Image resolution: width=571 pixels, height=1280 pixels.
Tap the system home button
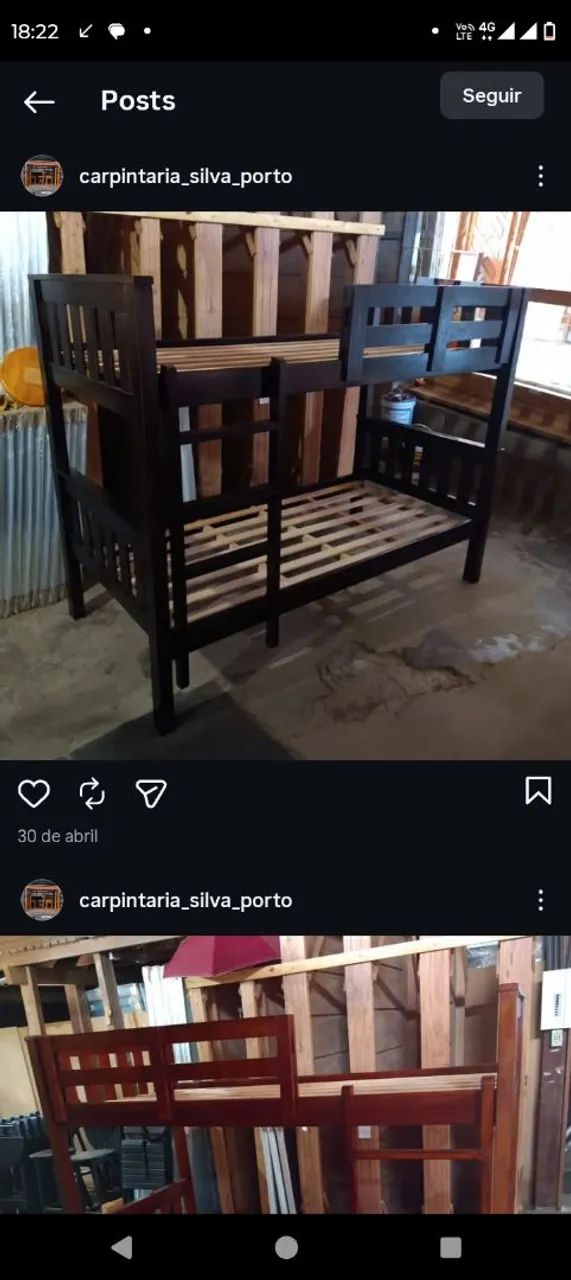pyautogui.click(x=286, y=1247)
